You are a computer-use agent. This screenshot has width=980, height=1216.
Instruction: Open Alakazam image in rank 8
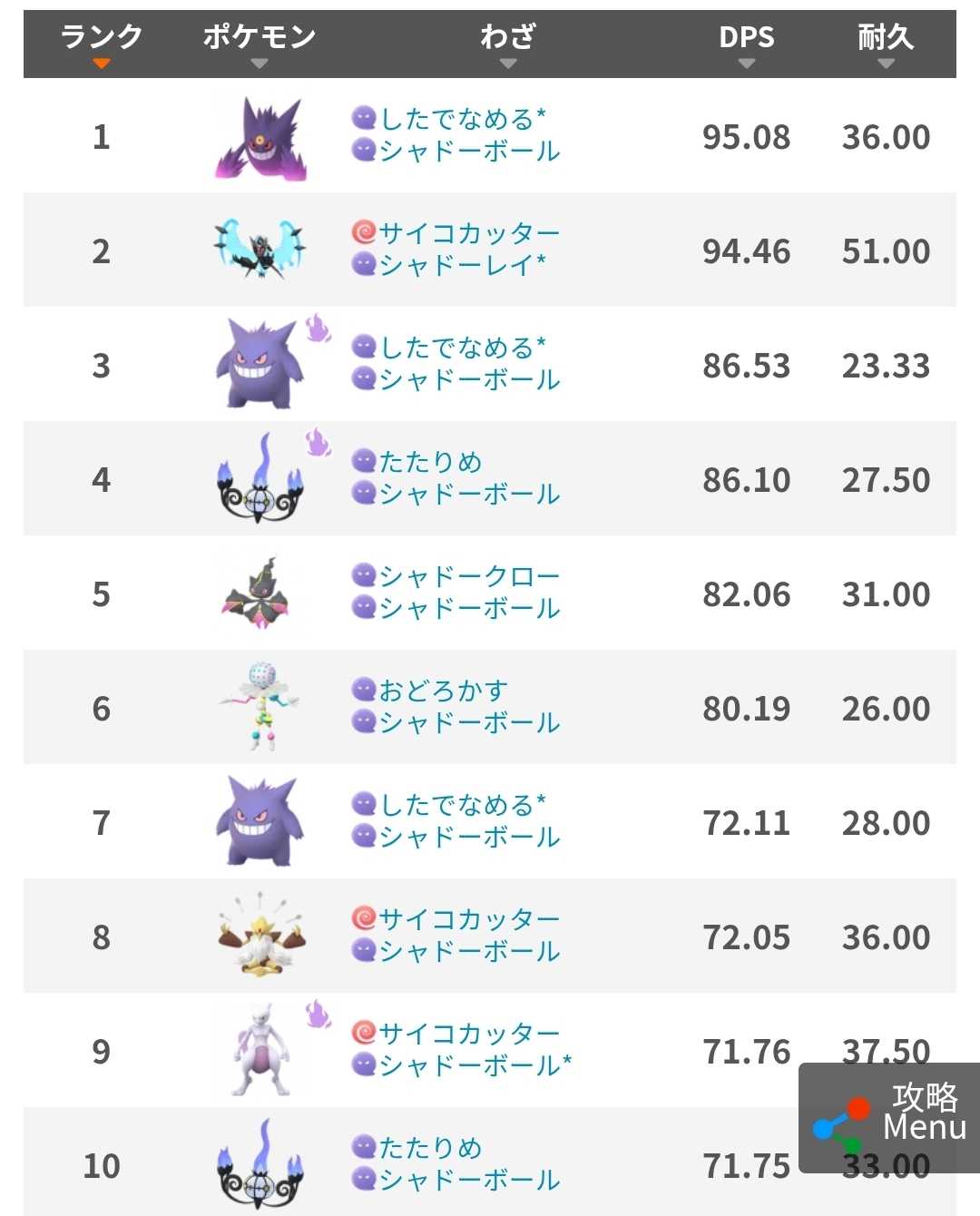point(260,936)
